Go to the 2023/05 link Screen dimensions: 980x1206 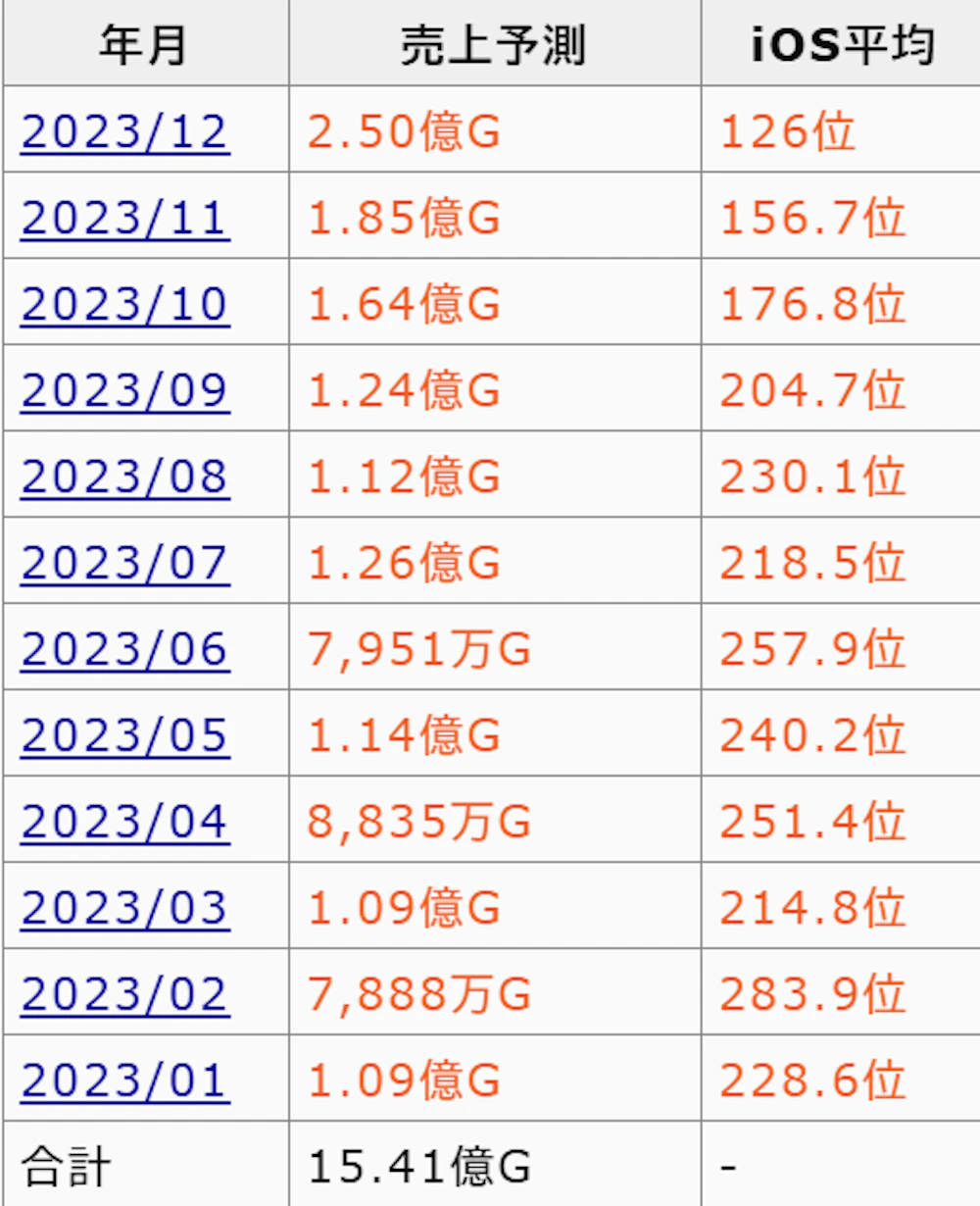tap(124, 735)
